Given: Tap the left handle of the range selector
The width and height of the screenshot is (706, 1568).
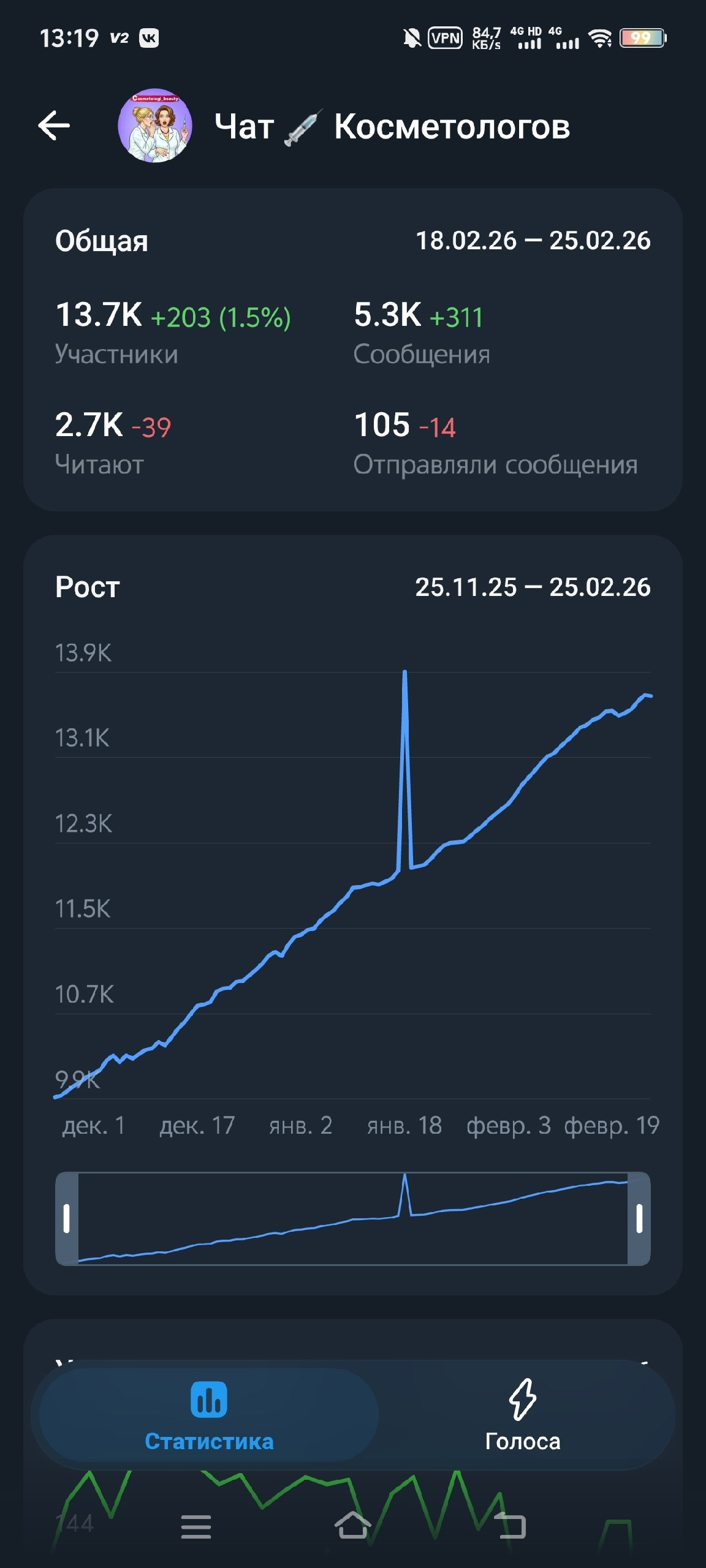Looking at the screenshot, I should (67, 1218).
